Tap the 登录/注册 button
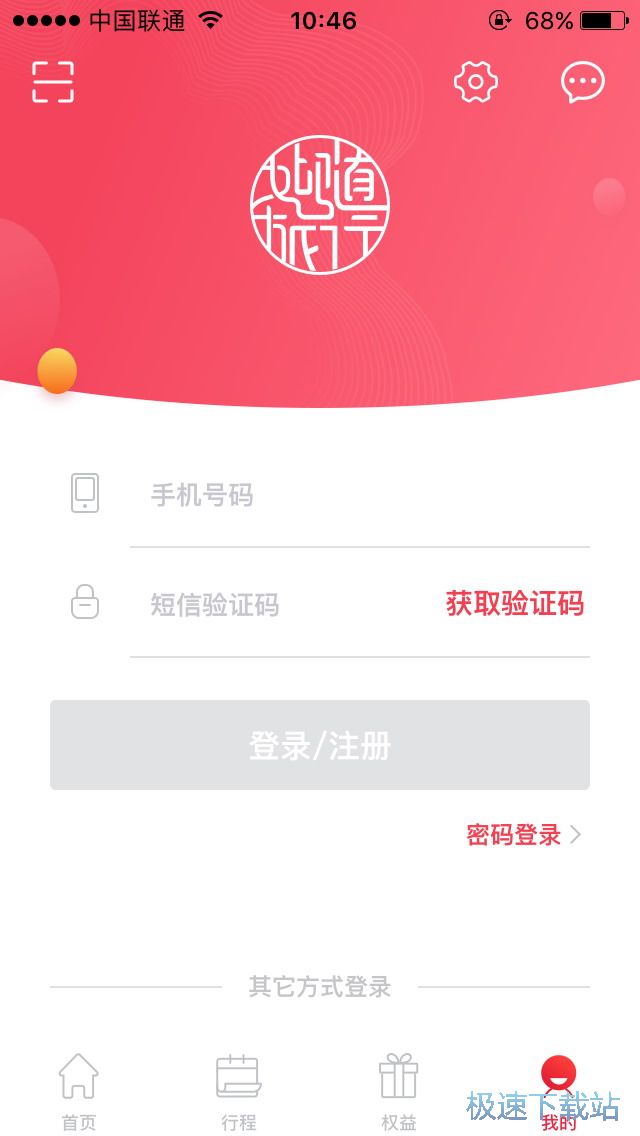Screen dimensions: 640x1136 pos(320,745)
